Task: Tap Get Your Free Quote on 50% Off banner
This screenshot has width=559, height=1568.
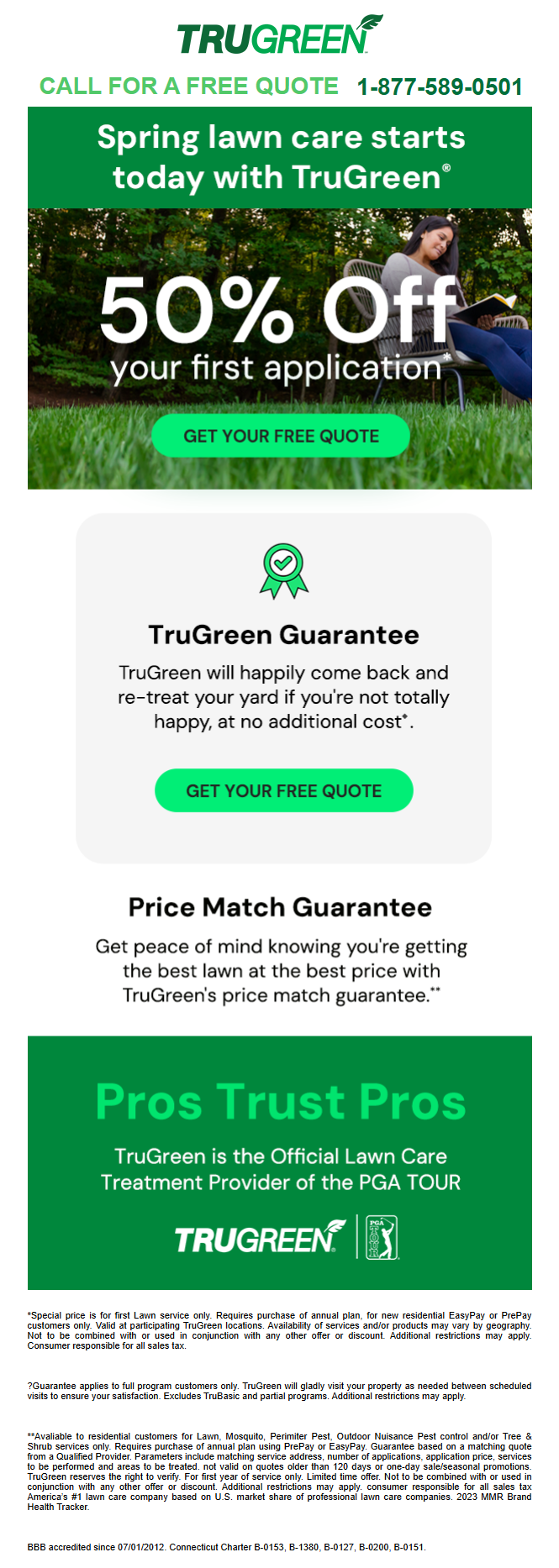Action: [x=281, y=436]
